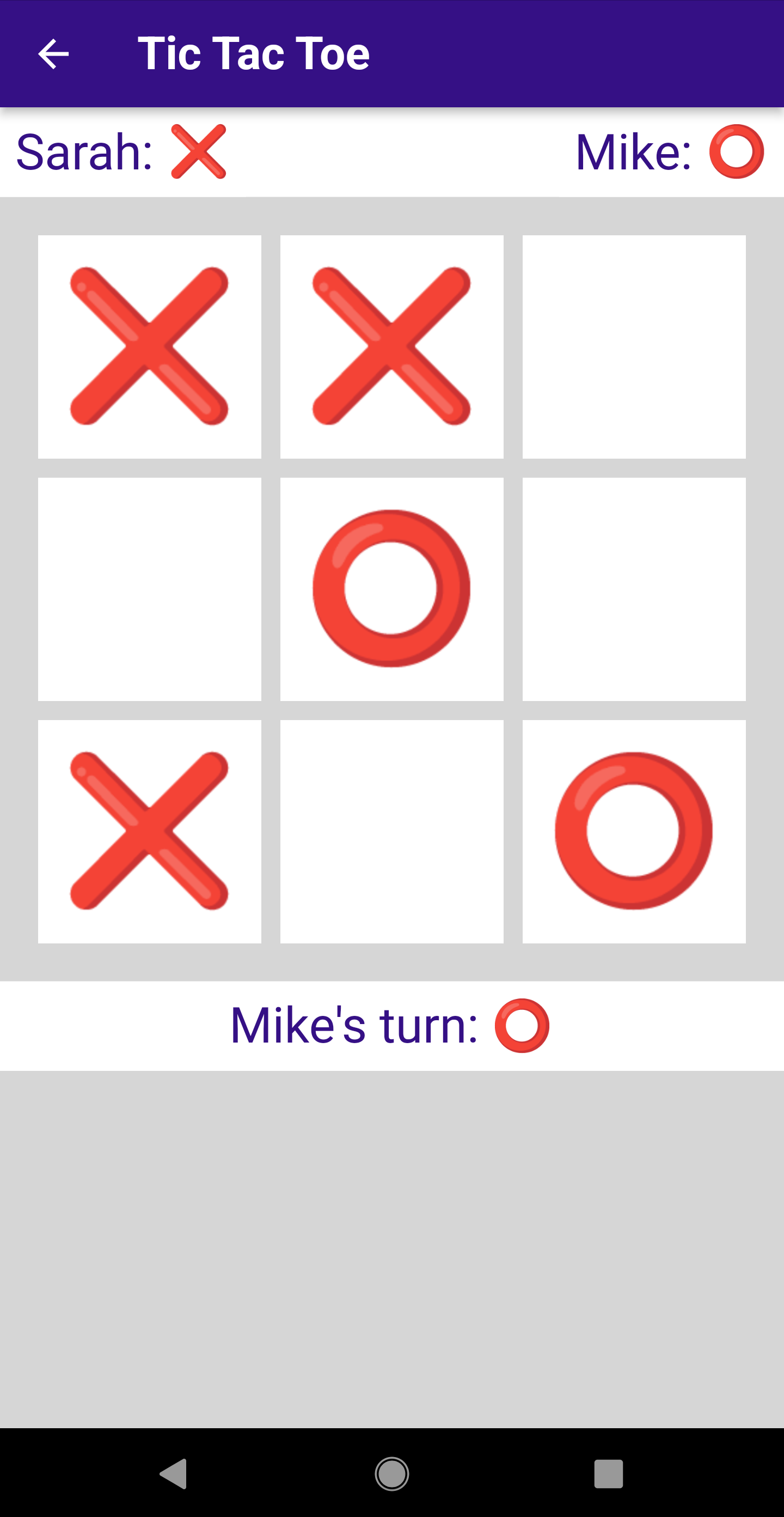
Task: Put O in the empty bottom-middle cell
Action: point(391,831)
